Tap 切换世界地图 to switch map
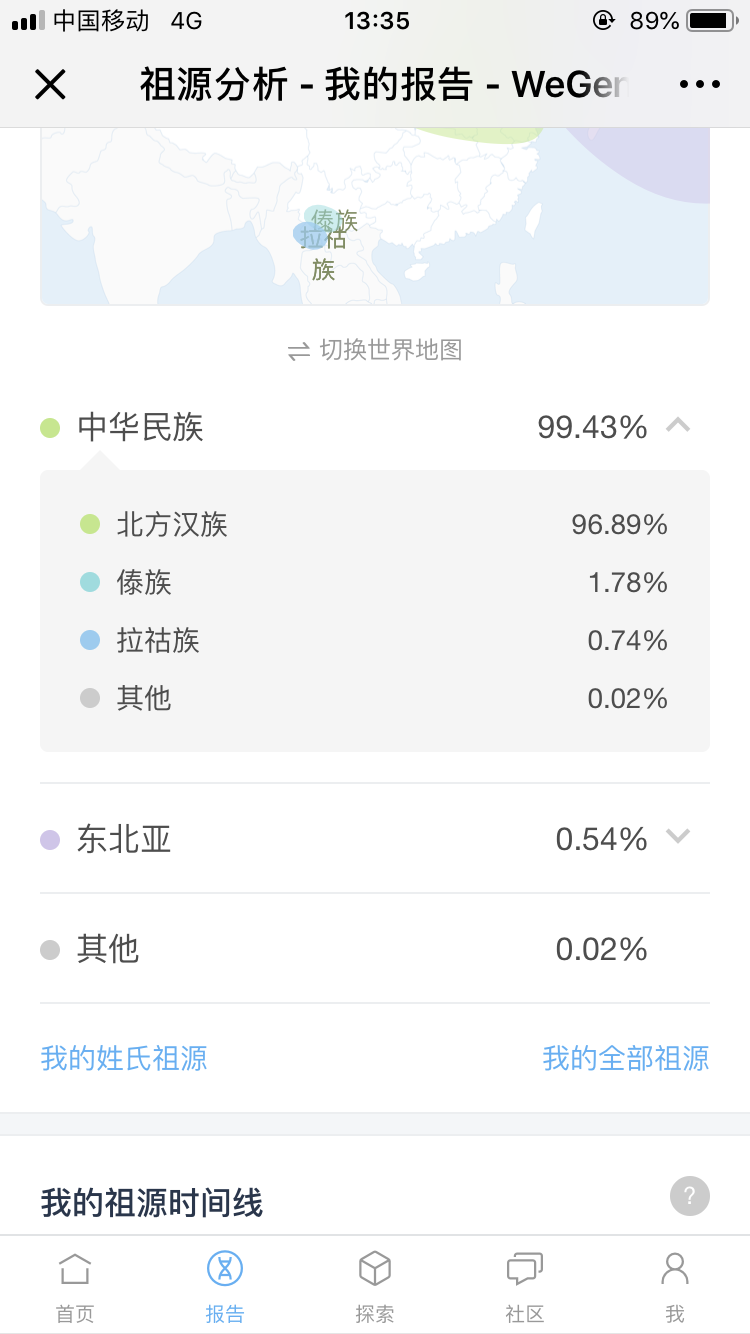 [375, 350]
